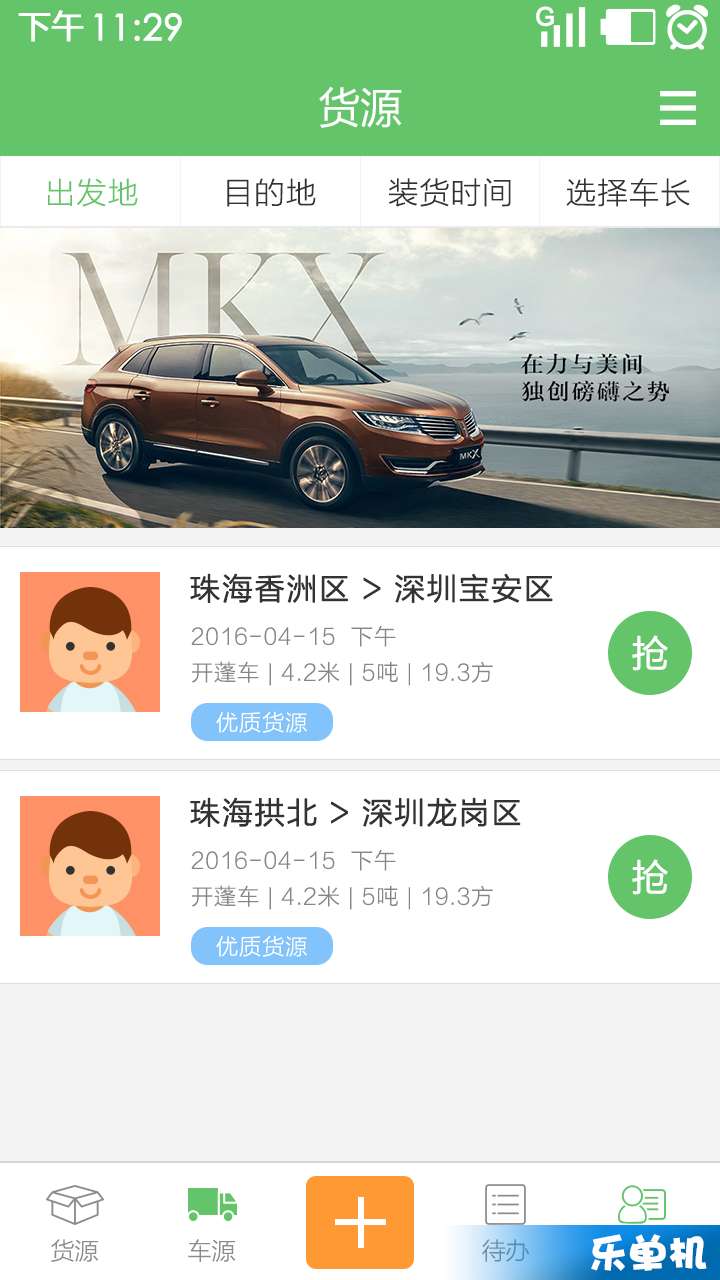This screenshot has width=720, height=1280.
Task: Open the profile tab at bottom right
Action: pyautogui.click(x=641, y=1204)
